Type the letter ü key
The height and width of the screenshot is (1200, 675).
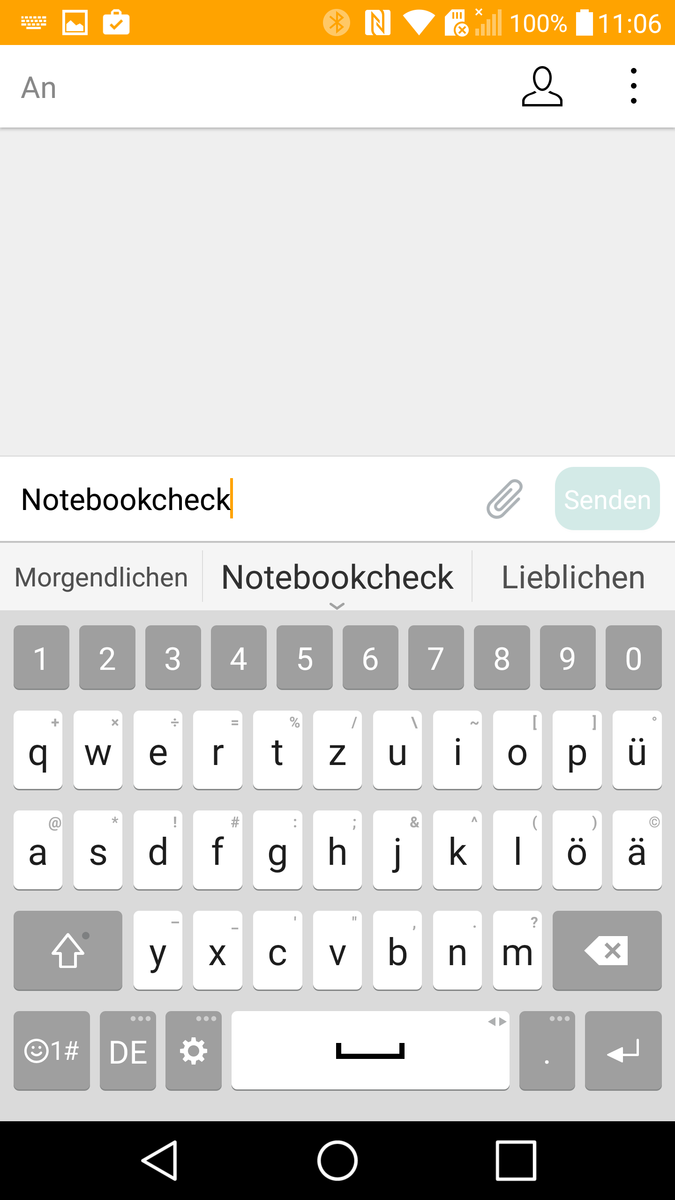point(637,751)
